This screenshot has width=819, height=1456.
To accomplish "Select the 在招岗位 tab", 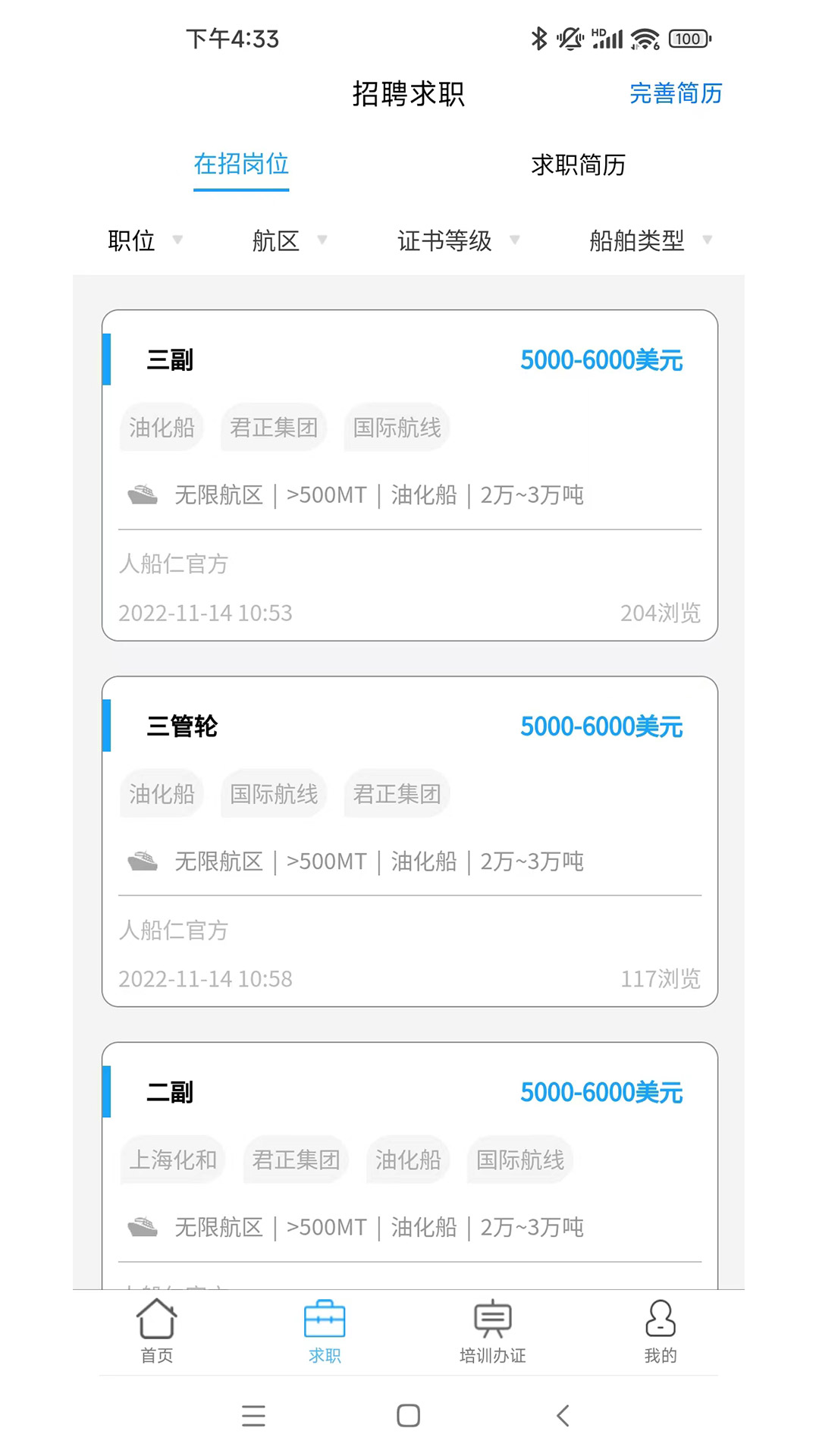I will point(241,164).
